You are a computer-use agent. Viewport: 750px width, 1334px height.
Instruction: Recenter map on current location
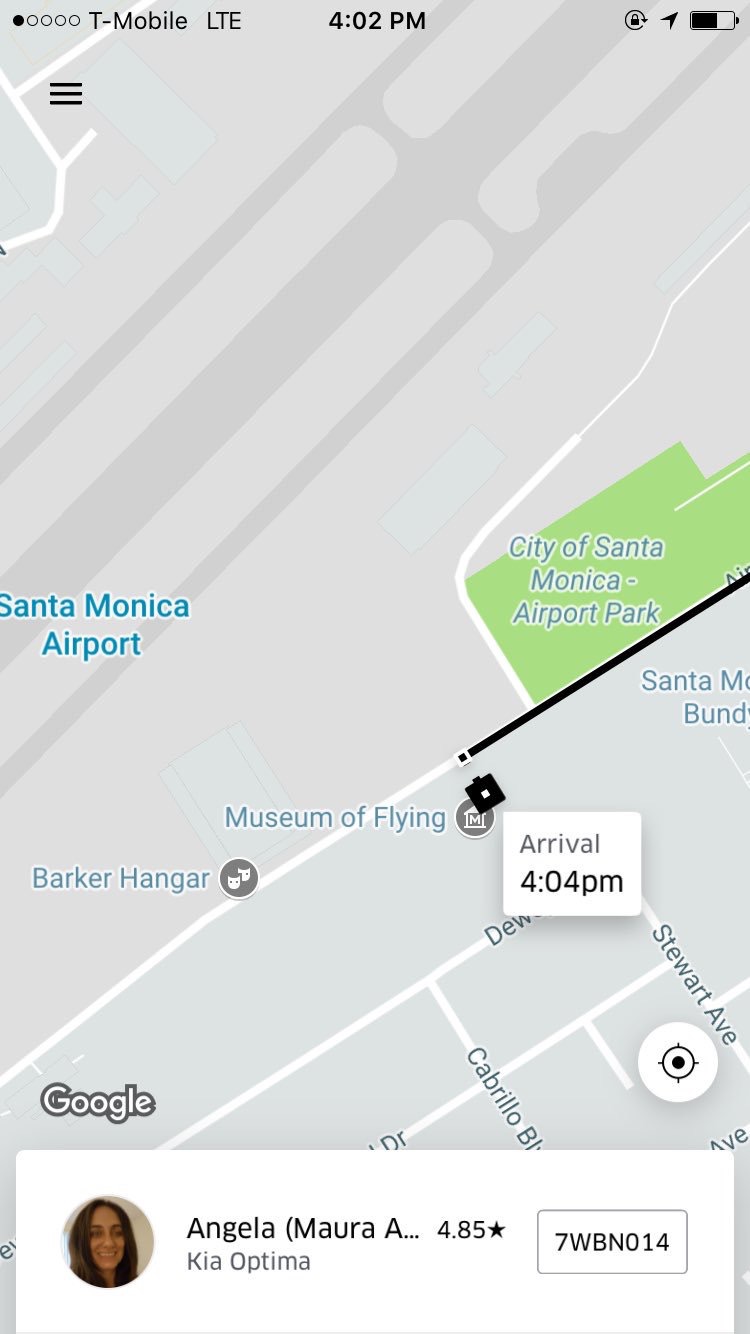pyautogui.click(x=678, y=1062)
